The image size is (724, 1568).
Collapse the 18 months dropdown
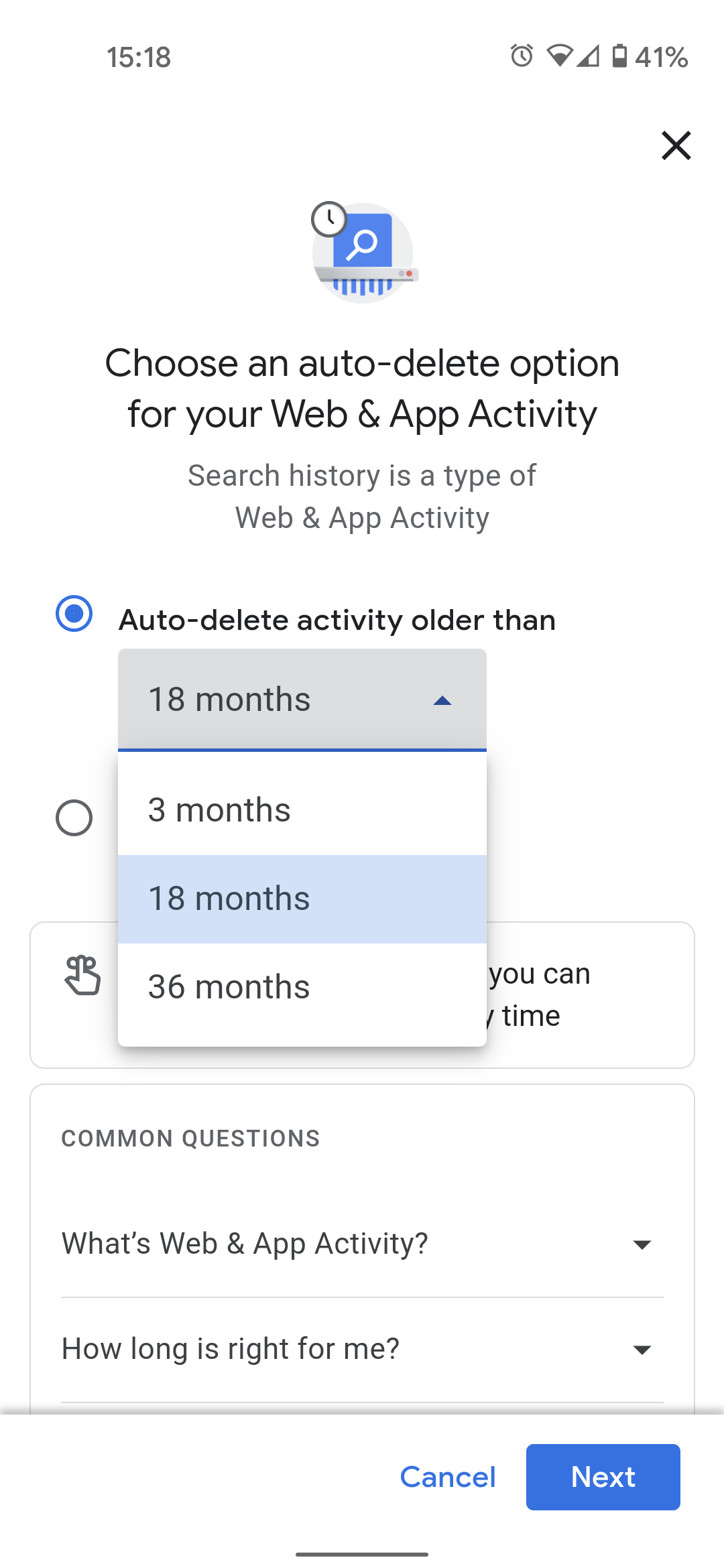[x=302, y=700]
